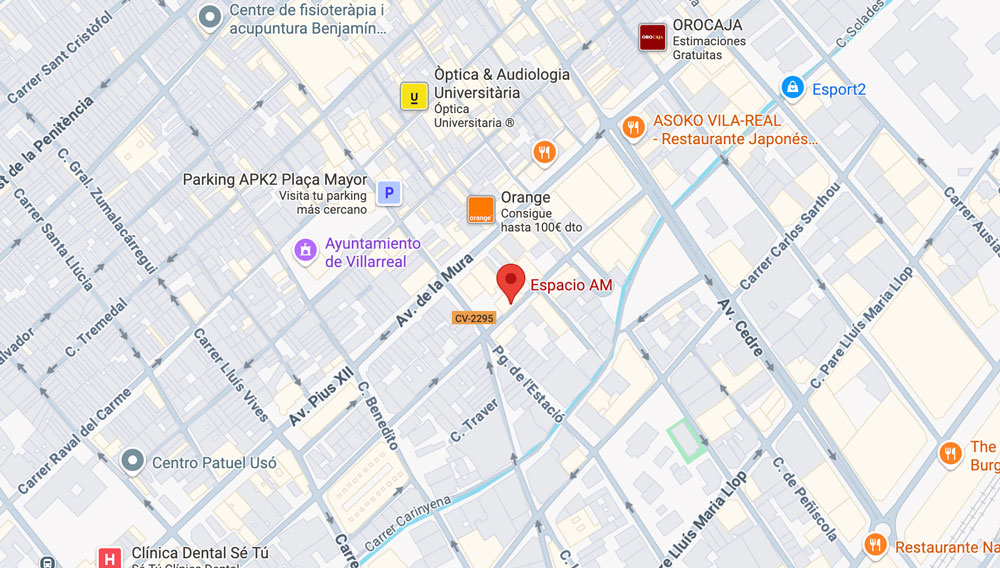Select the Esport2 shopping marker

click(x=793, y=88)
